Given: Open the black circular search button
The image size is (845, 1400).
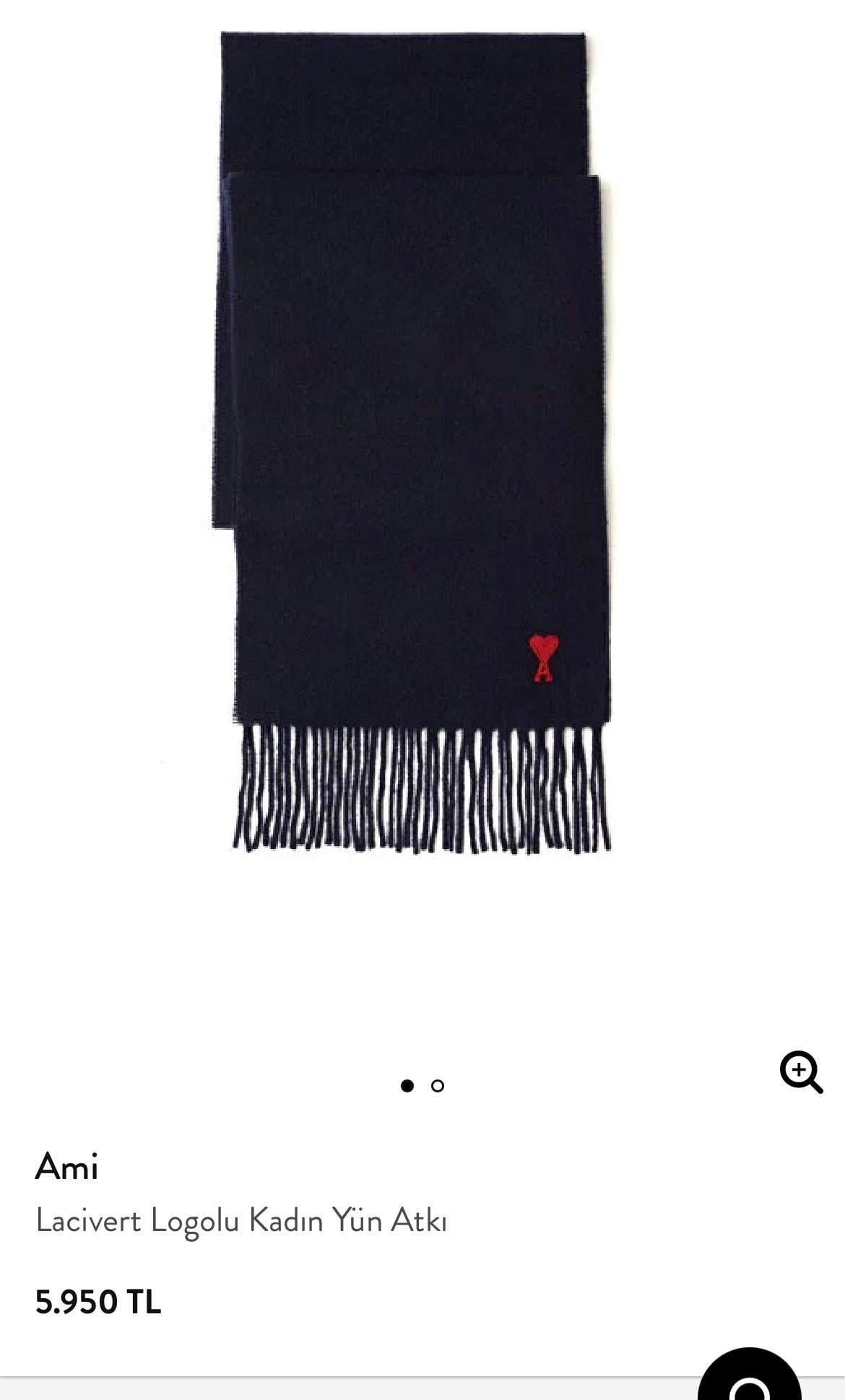Looking at the screenshot, I should (x=750, y=1379).
